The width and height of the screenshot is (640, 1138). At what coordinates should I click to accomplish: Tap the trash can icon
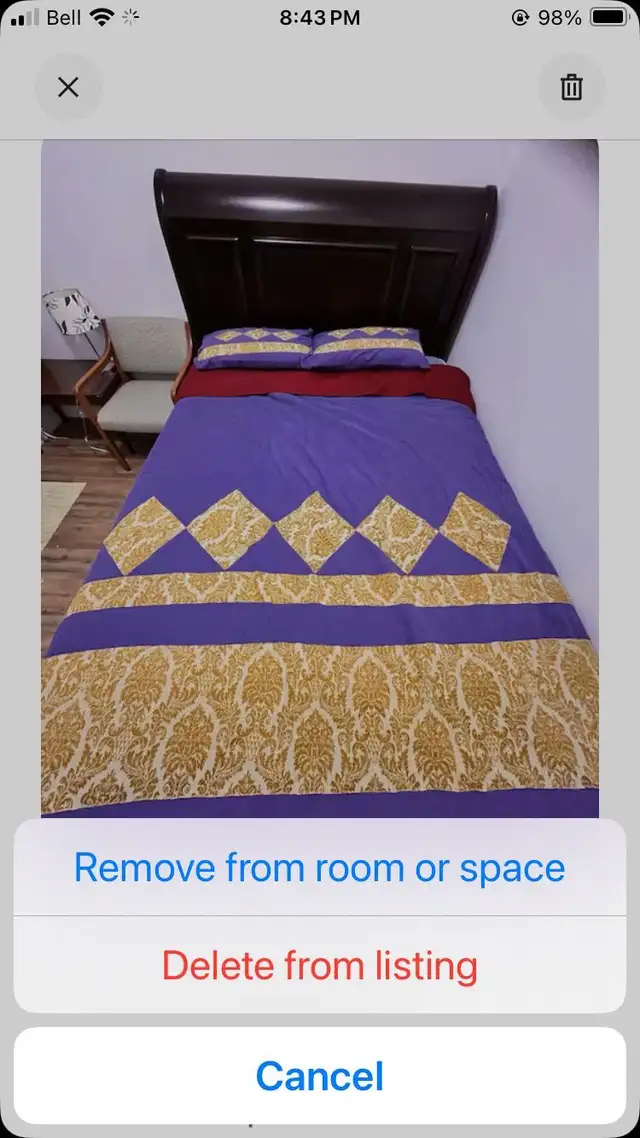click(571, 87)
